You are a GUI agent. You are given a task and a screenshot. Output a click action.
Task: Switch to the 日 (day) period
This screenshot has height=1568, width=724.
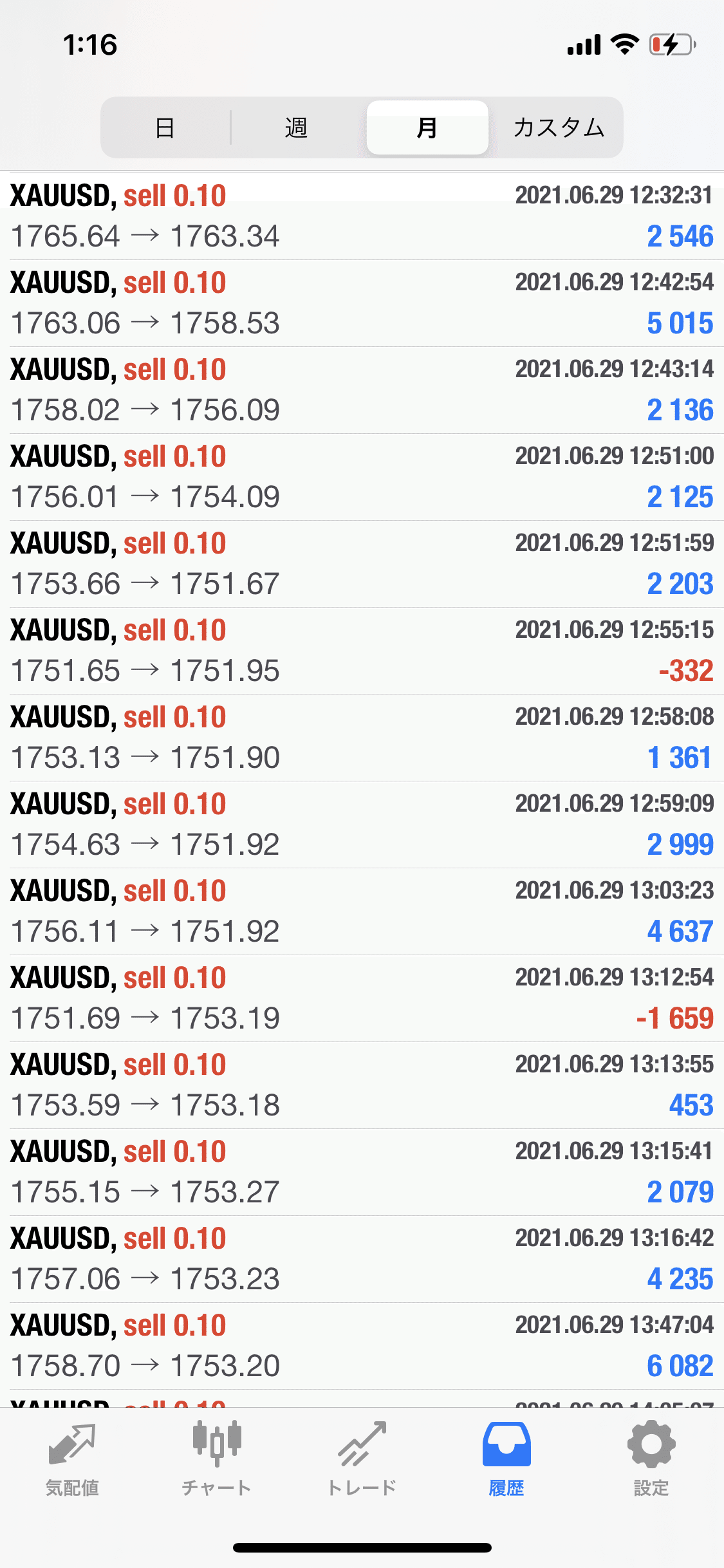(x=165, y=127)
